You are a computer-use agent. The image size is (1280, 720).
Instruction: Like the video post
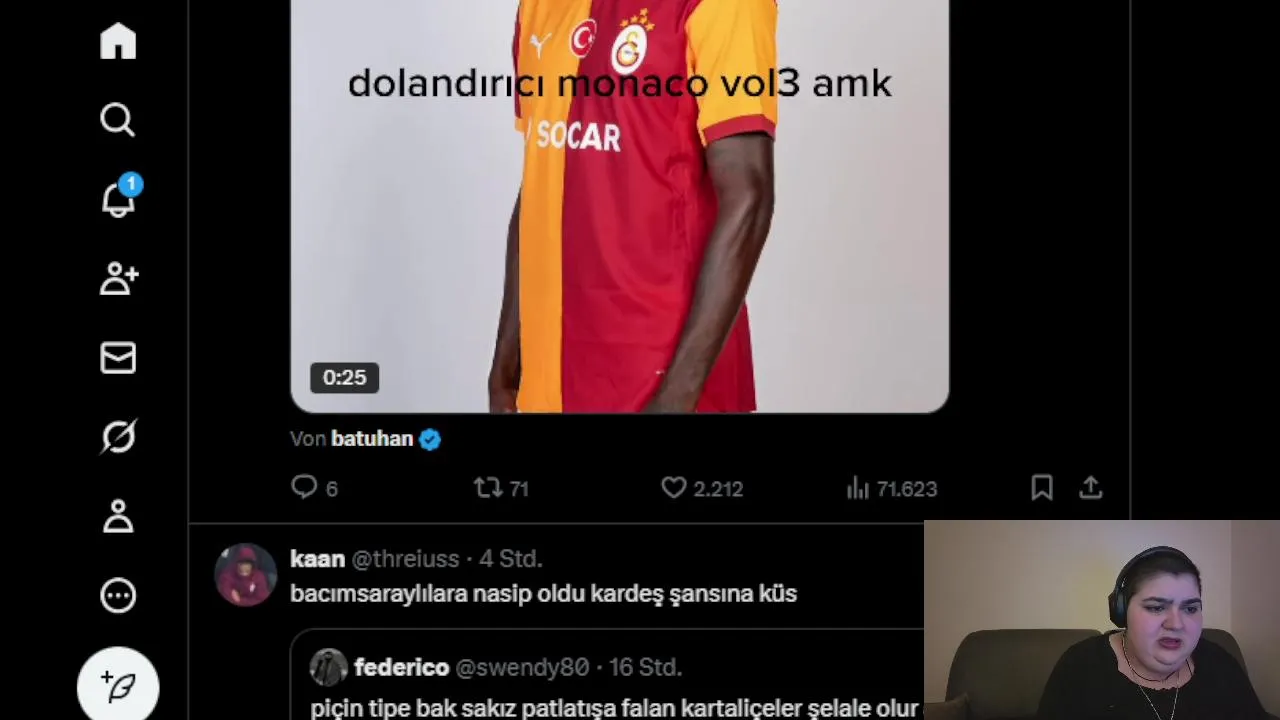[674, 488]
